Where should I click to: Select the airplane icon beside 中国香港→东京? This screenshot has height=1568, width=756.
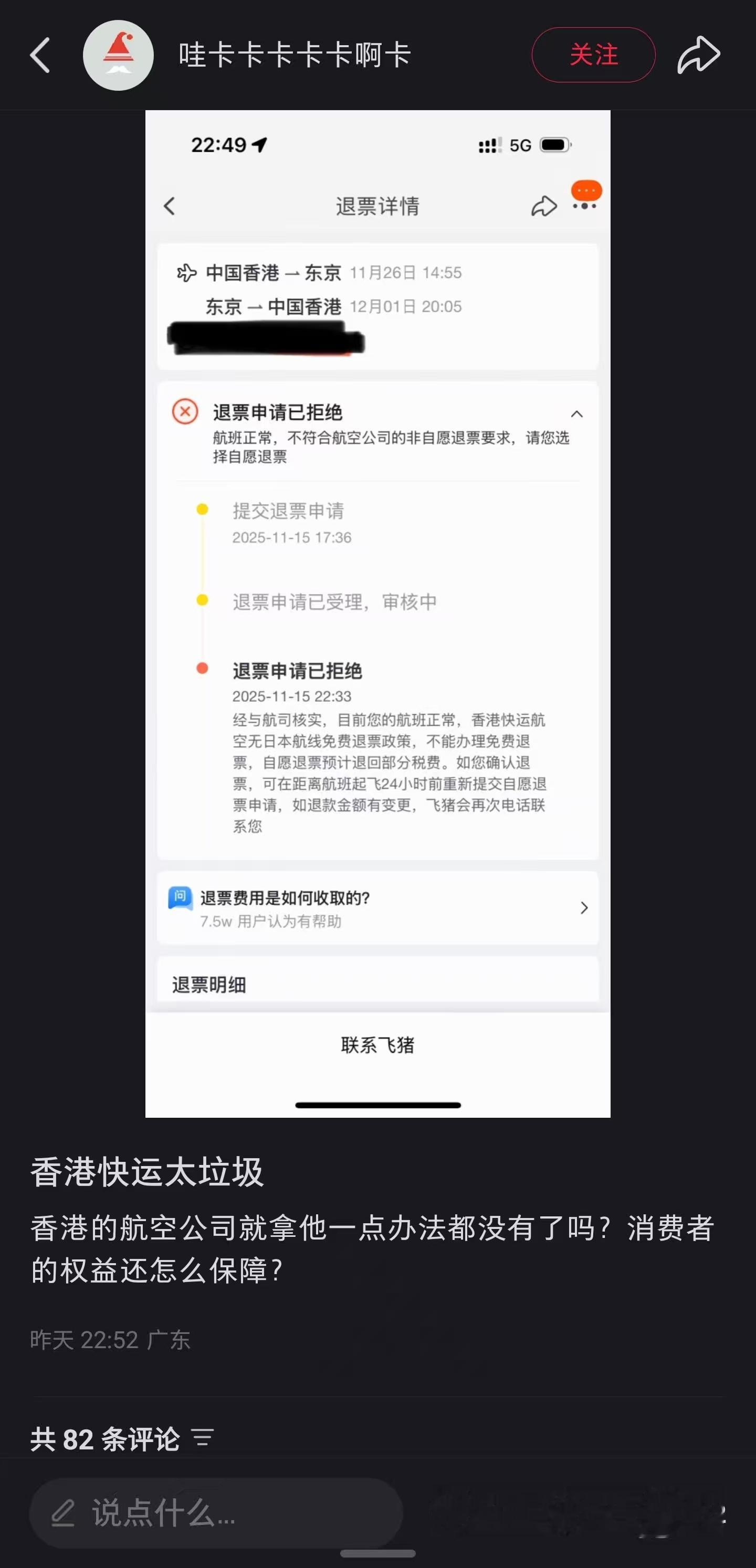186,272
